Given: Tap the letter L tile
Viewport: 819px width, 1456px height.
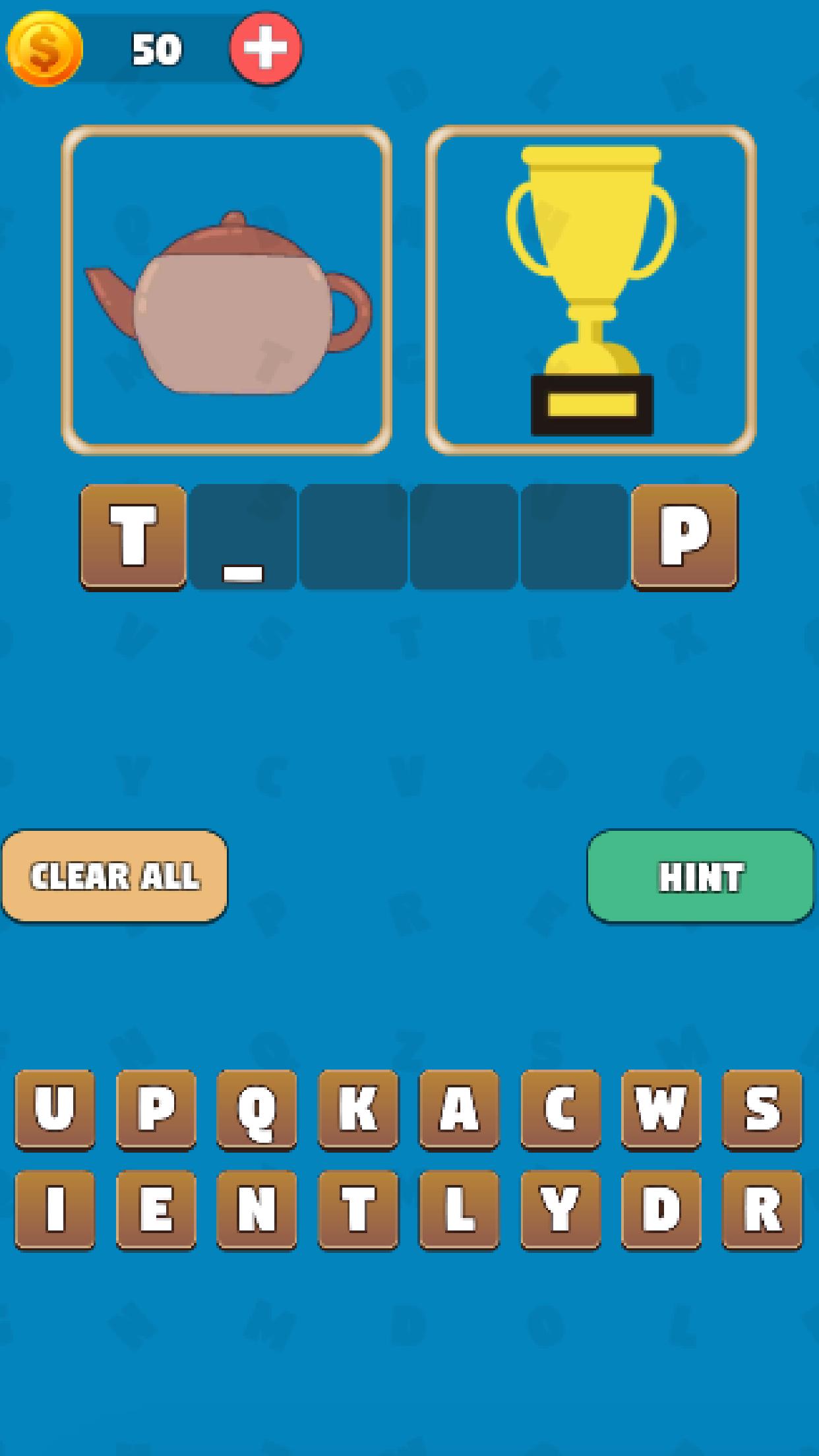Looking at the screenshot, I should (459, 1209).
